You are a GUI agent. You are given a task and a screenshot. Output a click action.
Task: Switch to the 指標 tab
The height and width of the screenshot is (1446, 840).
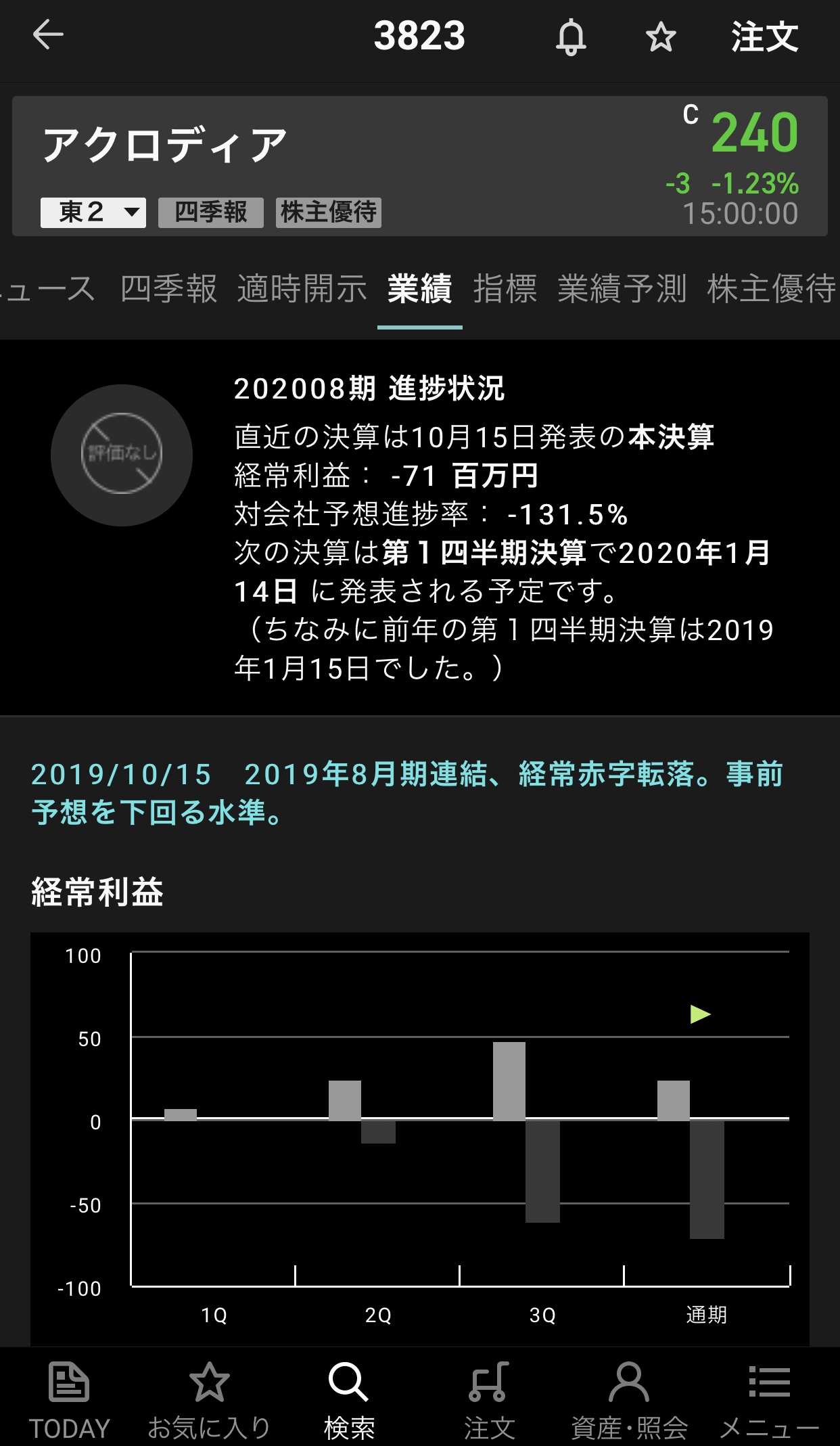coord(505,289)
